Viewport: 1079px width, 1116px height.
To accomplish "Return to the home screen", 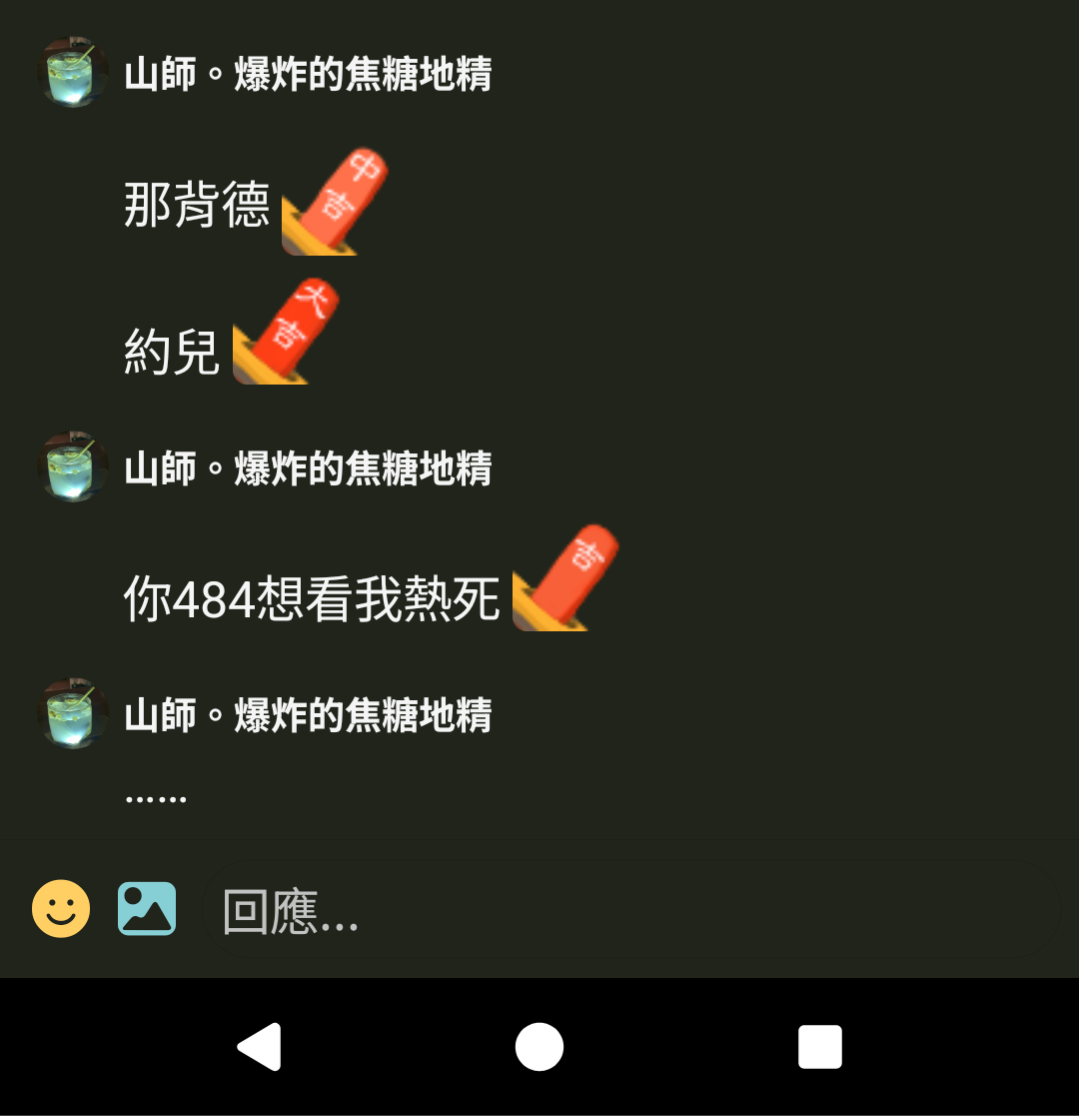I will (x=539, y=1047).
